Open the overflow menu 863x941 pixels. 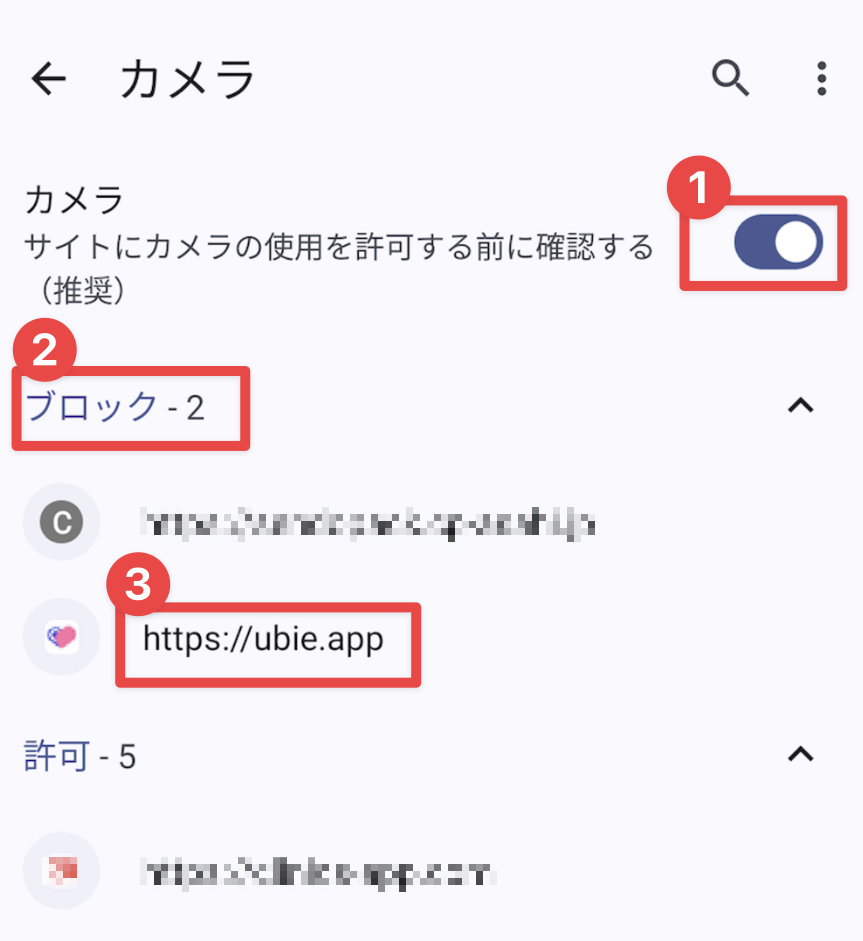tap(821, 78)
